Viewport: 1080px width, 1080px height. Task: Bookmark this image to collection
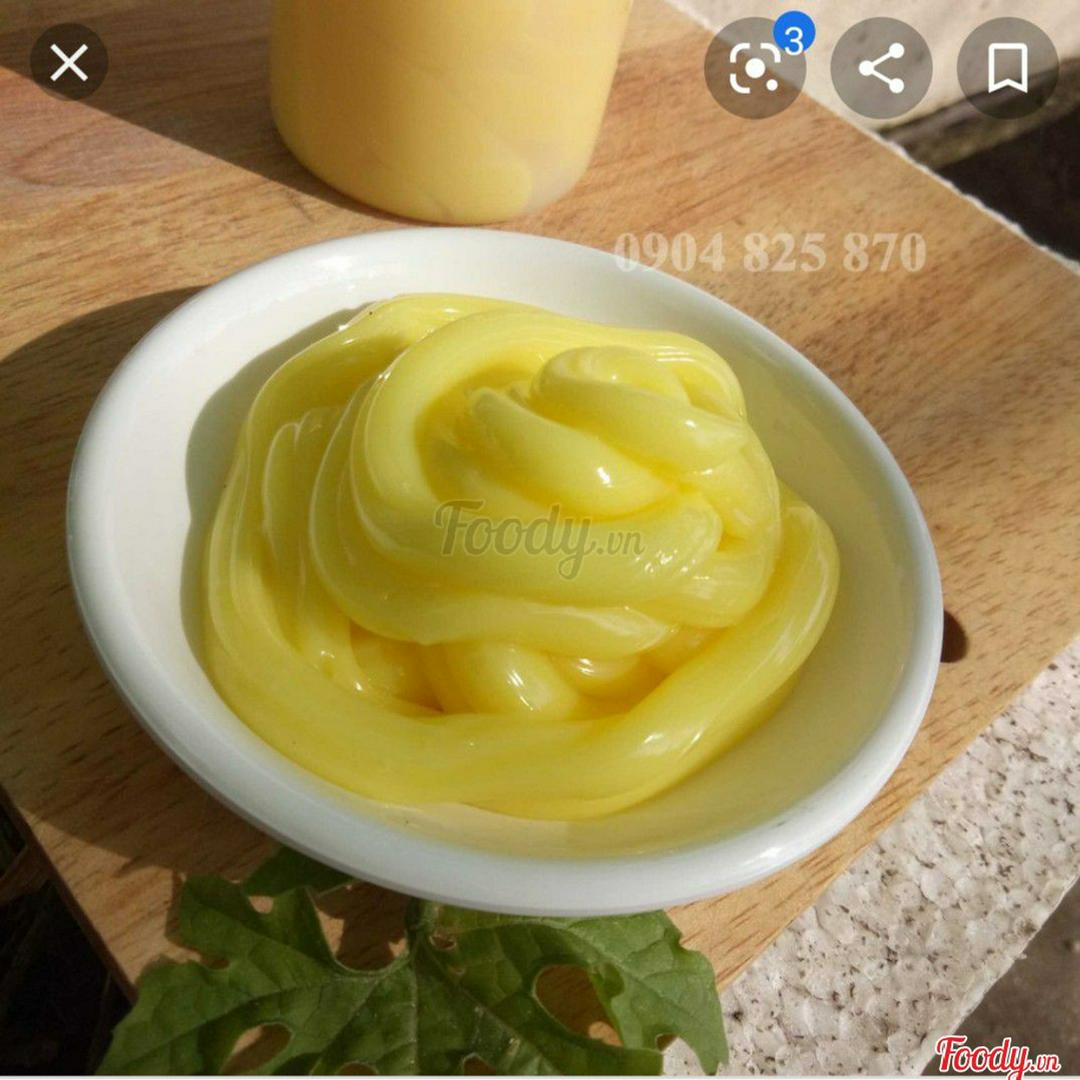click(1007, 68)
